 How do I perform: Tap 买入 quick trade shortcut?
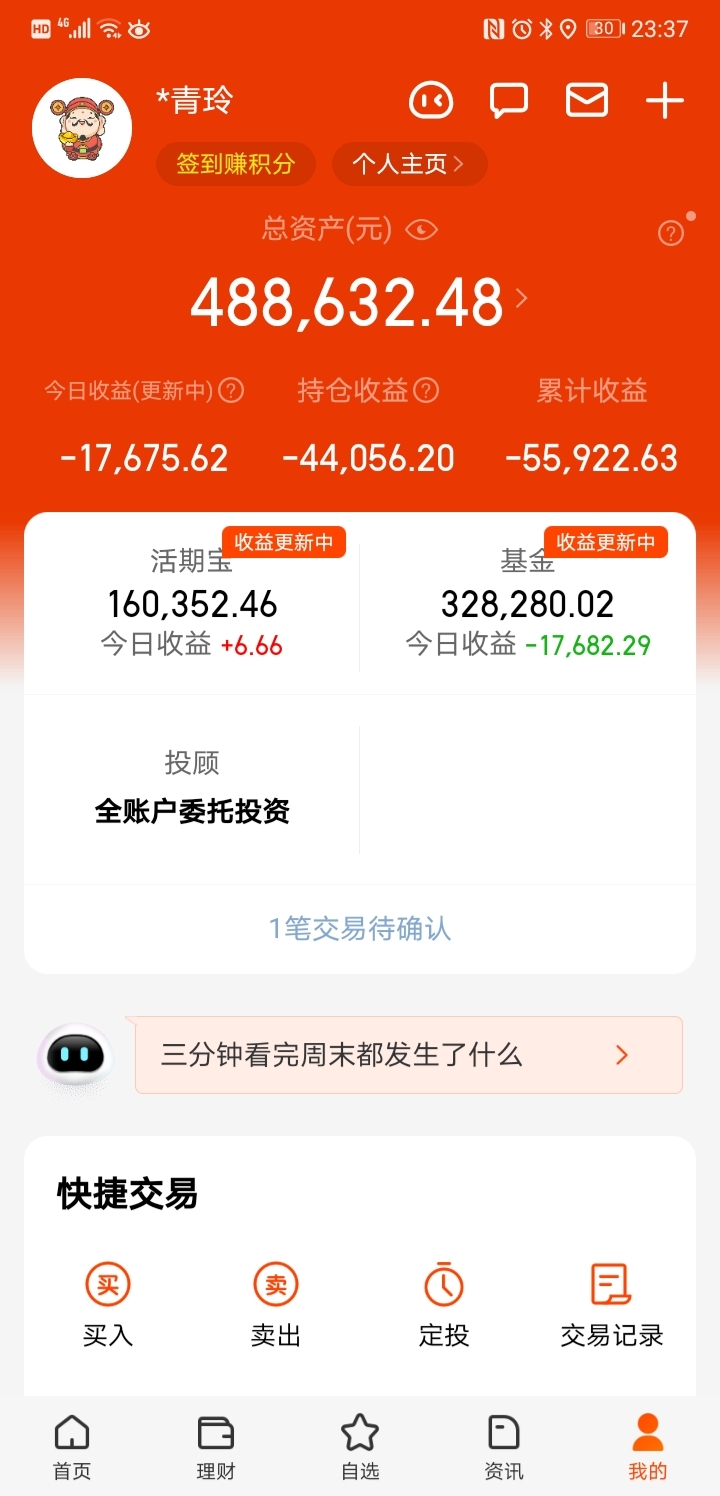click(x=108, y=1306)
